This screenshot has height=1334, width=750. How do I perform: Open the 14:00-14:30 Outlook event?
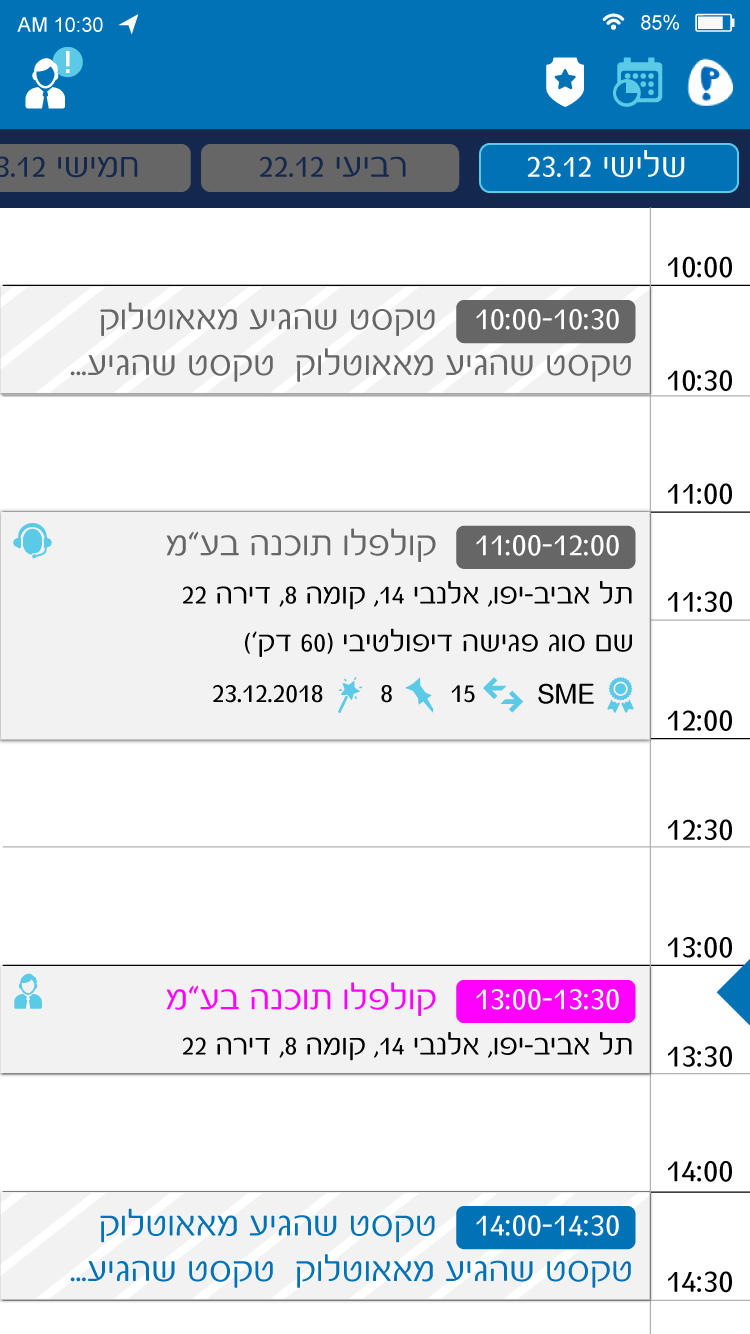coord(326,1246)
